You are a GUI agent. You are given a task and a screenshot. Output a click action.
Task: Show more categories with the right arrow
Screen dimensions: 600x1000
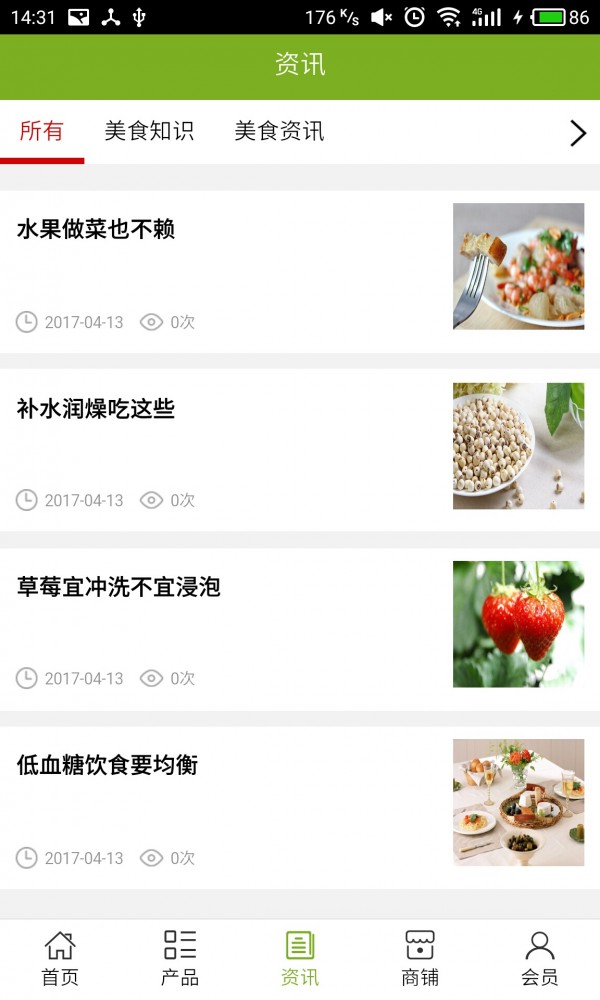(577, 133)
